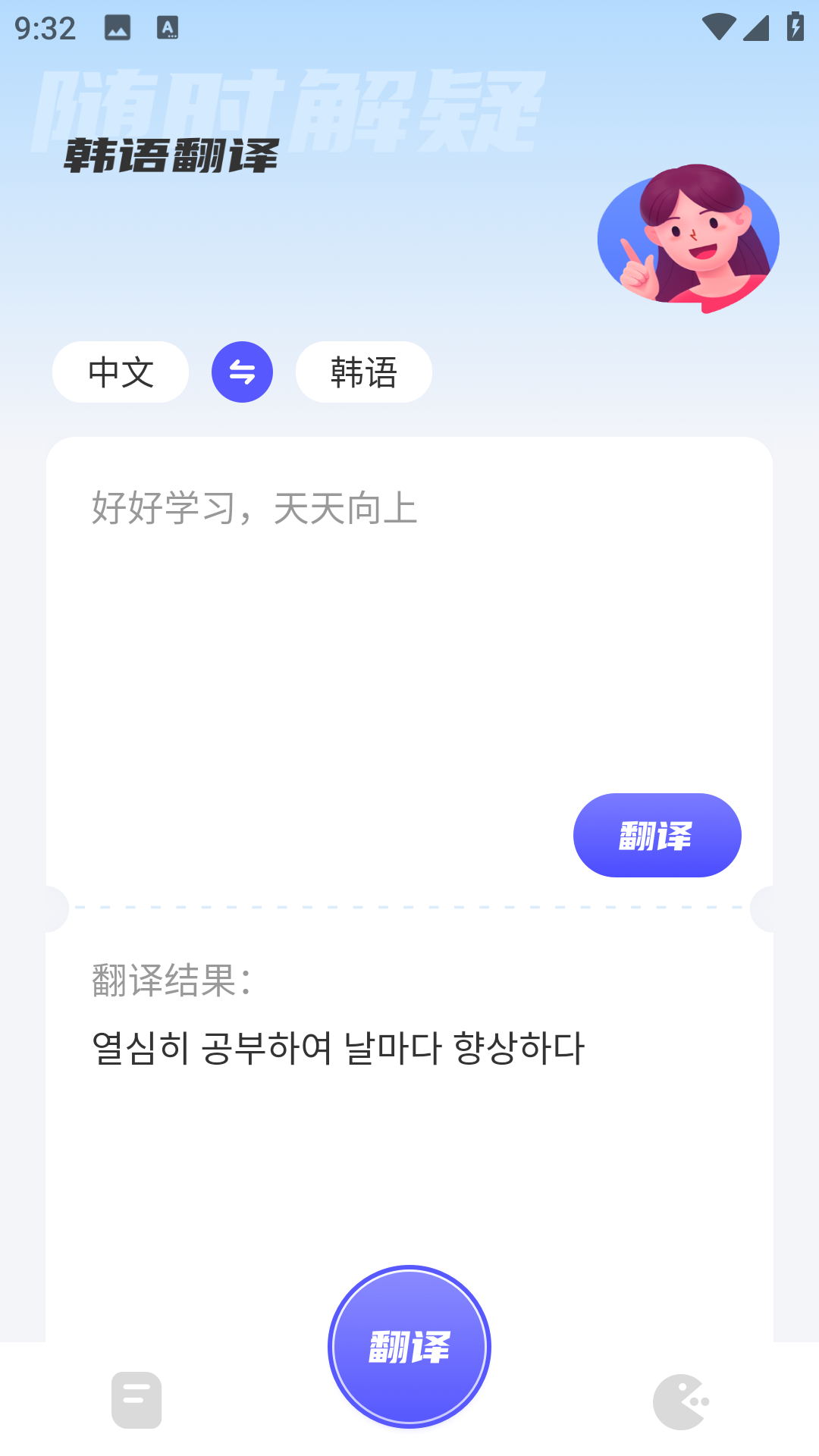Open the 中文 source language selector
The image size is (819, 1456).
pos(120,372)
